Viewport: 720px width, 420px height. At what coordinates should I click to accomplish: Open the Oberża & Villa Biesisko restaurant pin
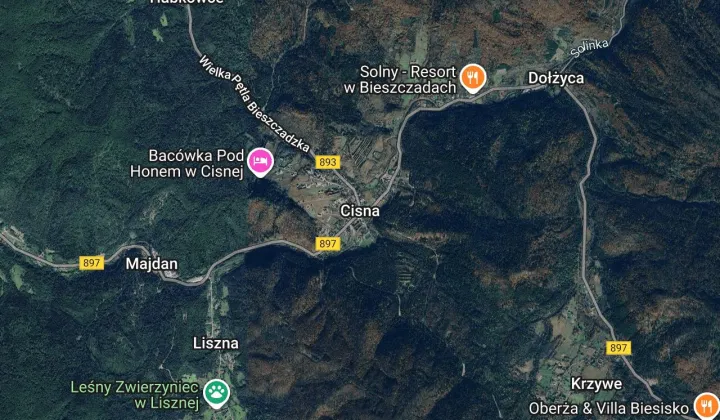click(x=706, y=406)
